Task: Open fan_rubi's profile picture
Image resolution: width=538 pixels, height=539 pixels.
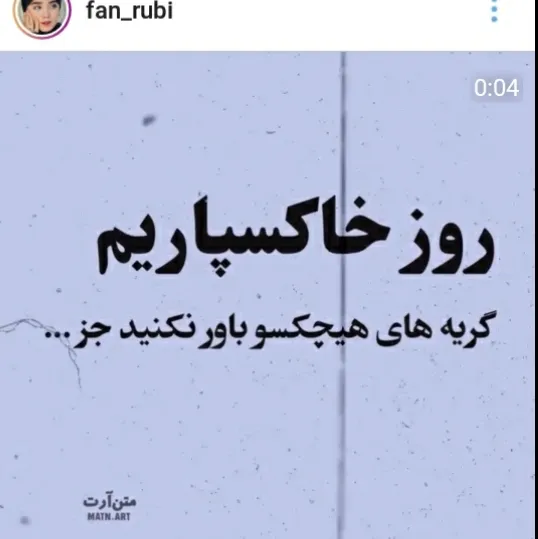Action: [42, 15]
